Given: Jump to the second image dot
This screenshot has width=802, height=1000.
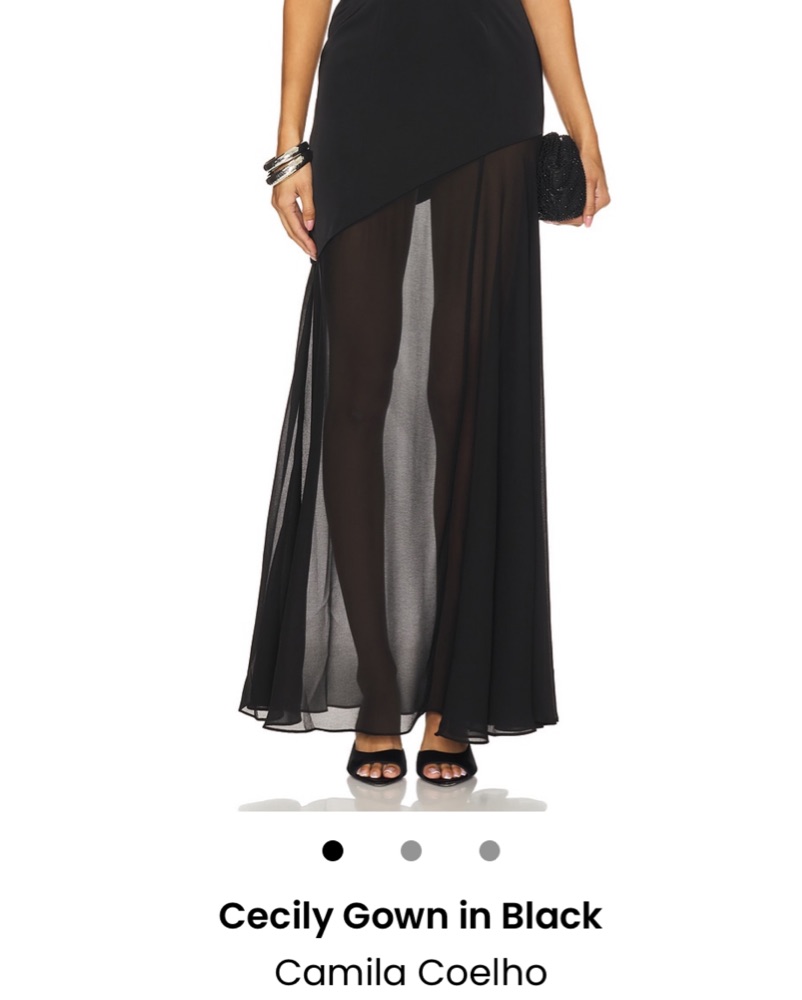Looking at the screenshot, I should 411,851.
